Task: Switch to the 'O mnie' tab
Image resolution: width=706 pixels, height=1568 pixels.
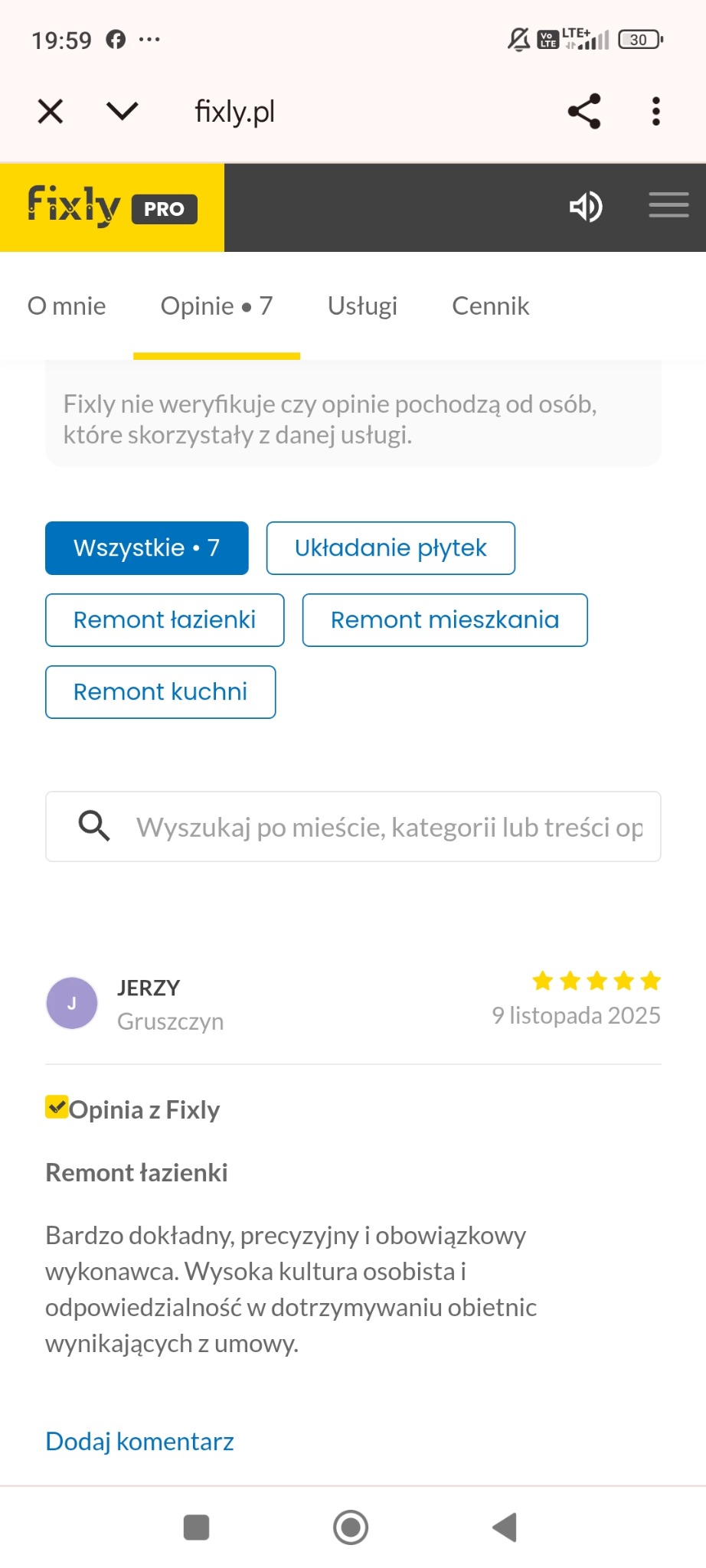Action: click(x=66, y=305)
